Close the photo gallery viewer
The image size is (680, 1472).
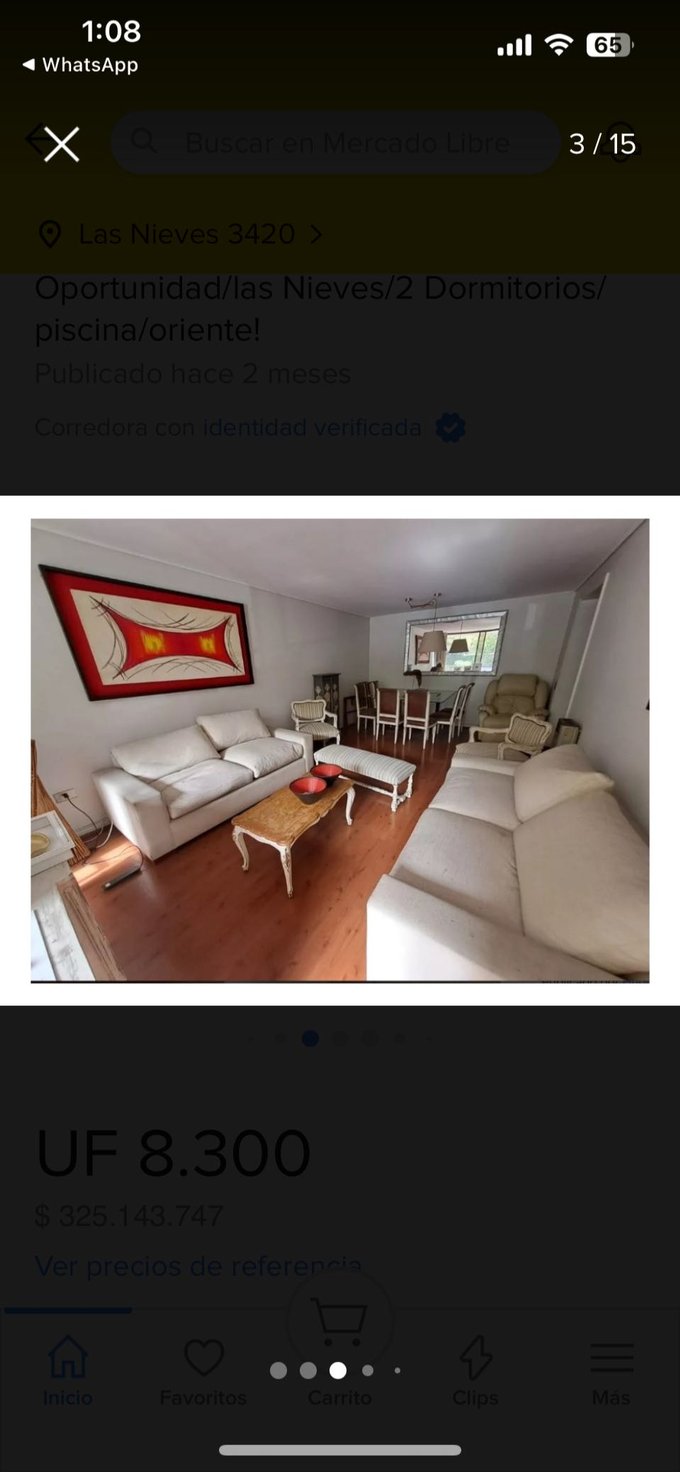61,145
